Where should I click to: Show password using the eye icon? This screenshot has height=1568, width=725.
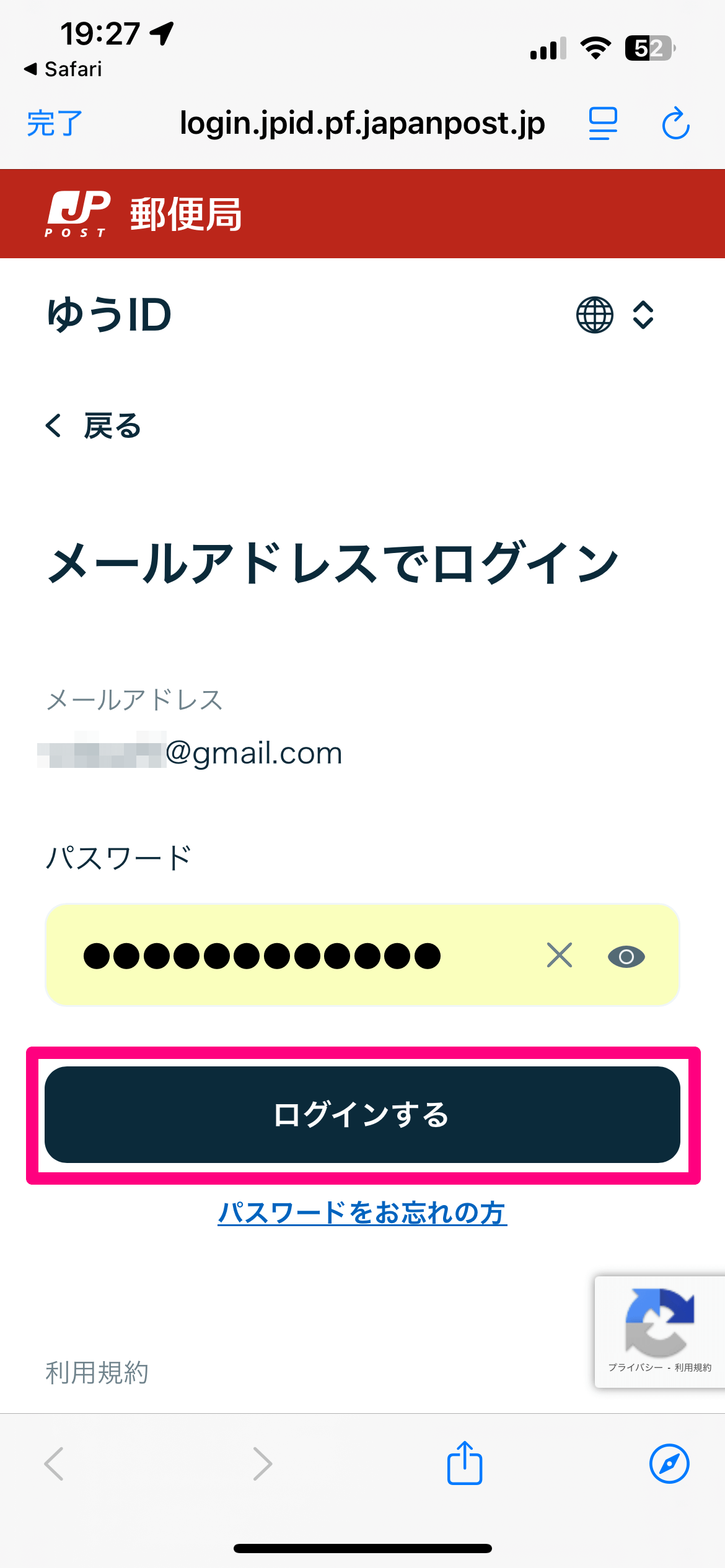tap(626, 957)
